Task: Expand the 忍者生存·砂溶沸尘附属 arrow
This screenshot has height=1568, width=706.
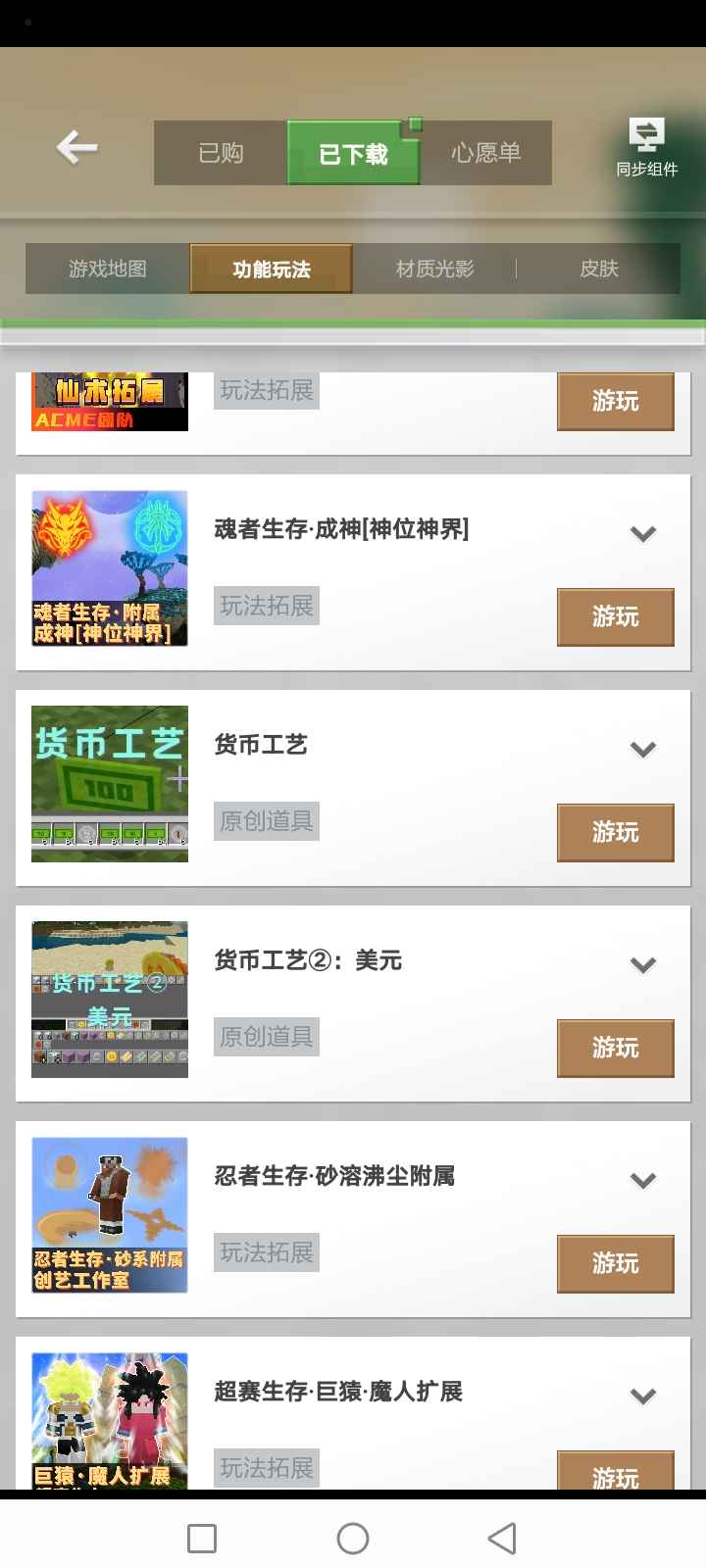Action: [643, 1181]
